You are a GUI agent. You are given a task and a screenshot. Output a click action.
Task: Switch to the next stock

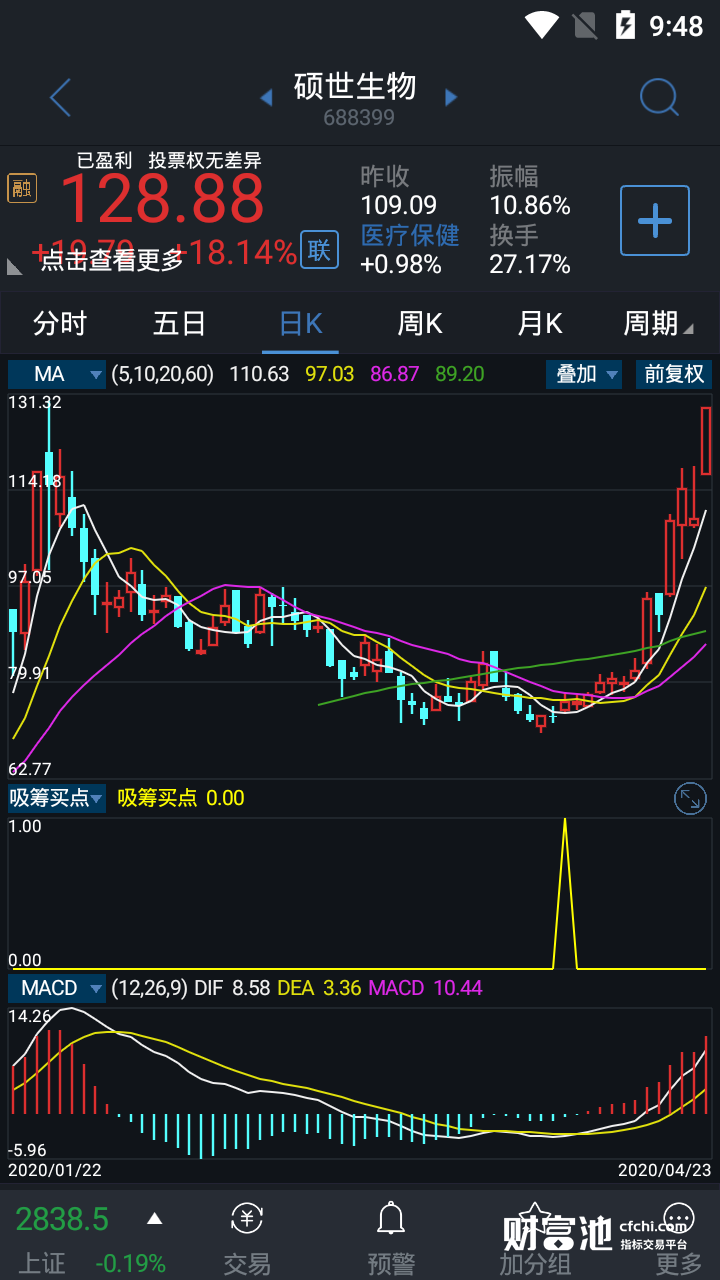pyautogui.click(x=451, y=98)
